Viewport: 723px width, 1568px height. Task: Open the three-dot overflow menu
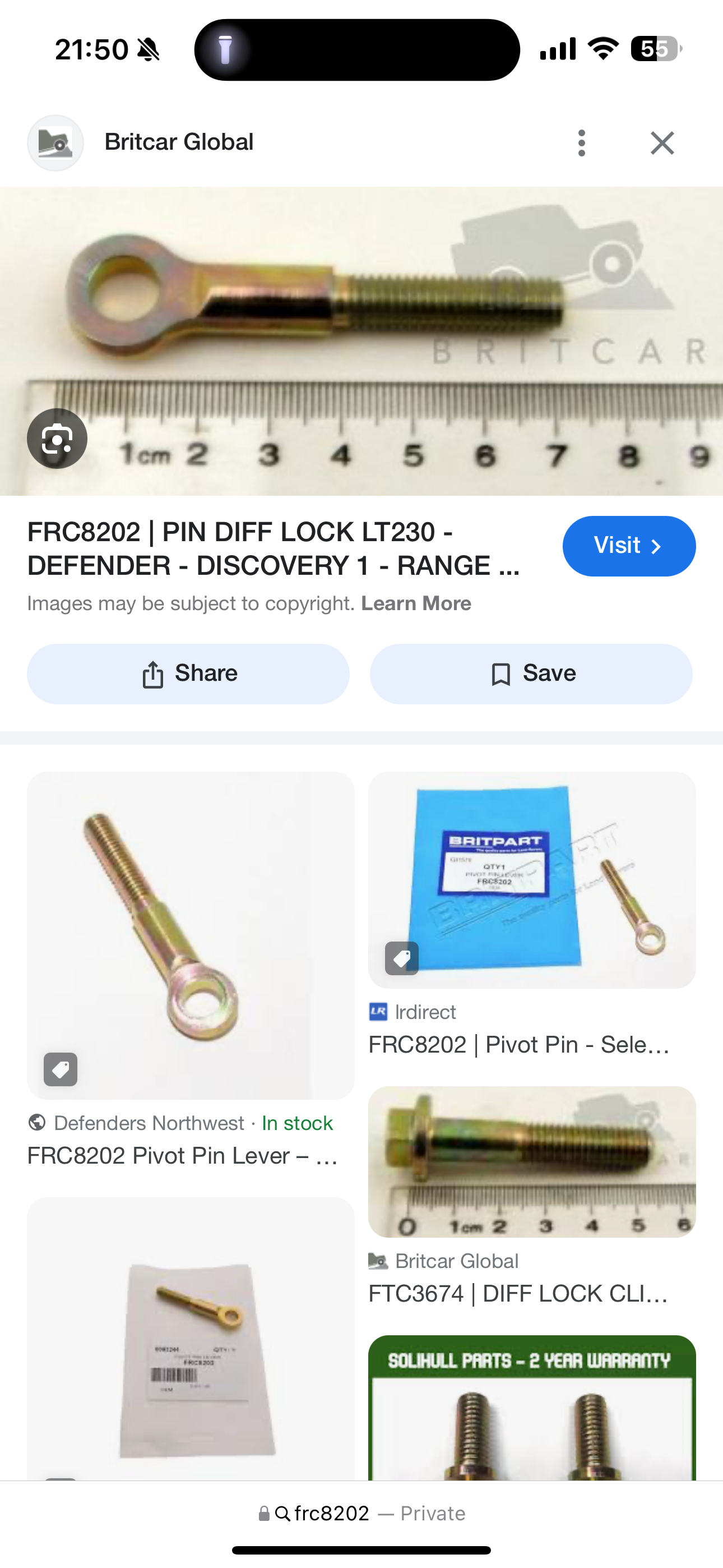(581, 143)
